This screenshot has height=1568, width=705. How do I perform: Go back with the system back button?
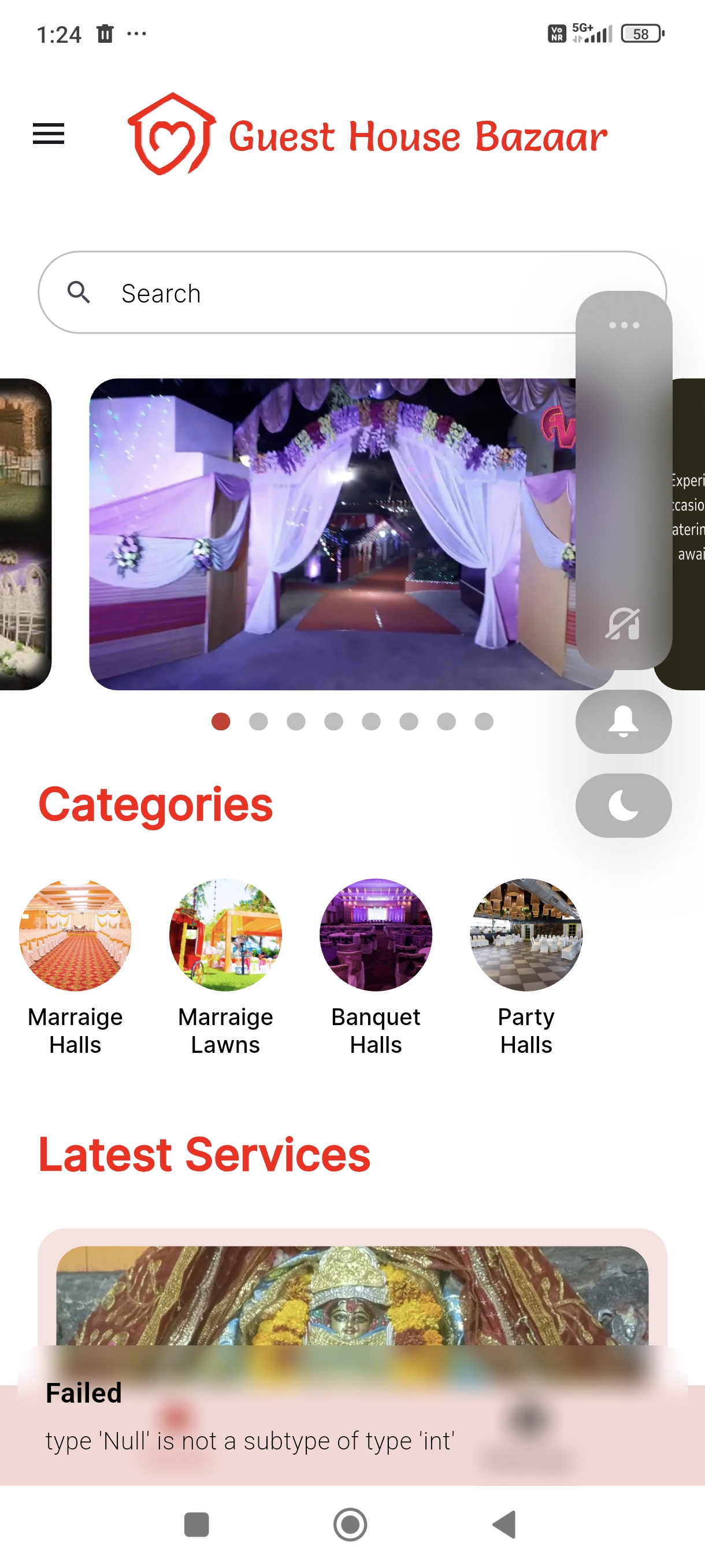(504, 1524)
